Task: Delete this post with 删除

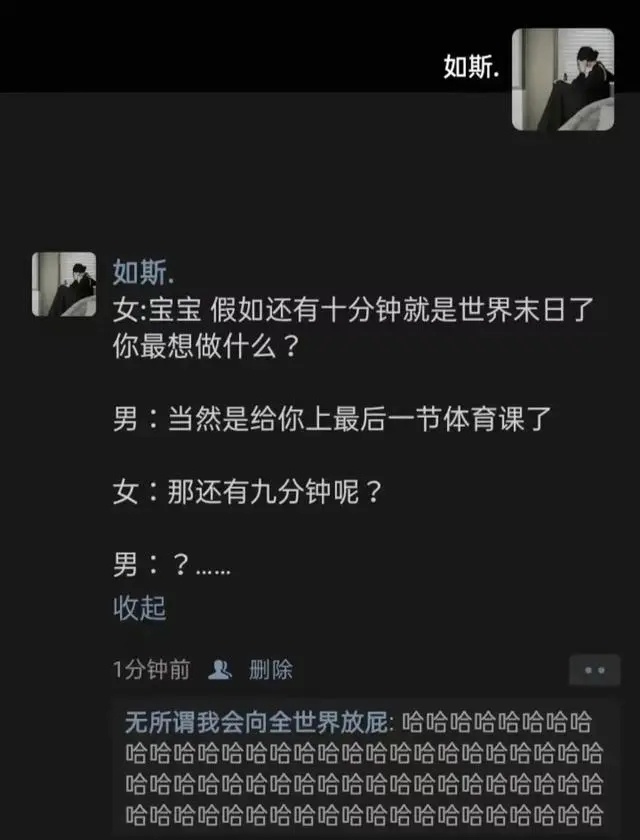Action: tap(270, 669)
